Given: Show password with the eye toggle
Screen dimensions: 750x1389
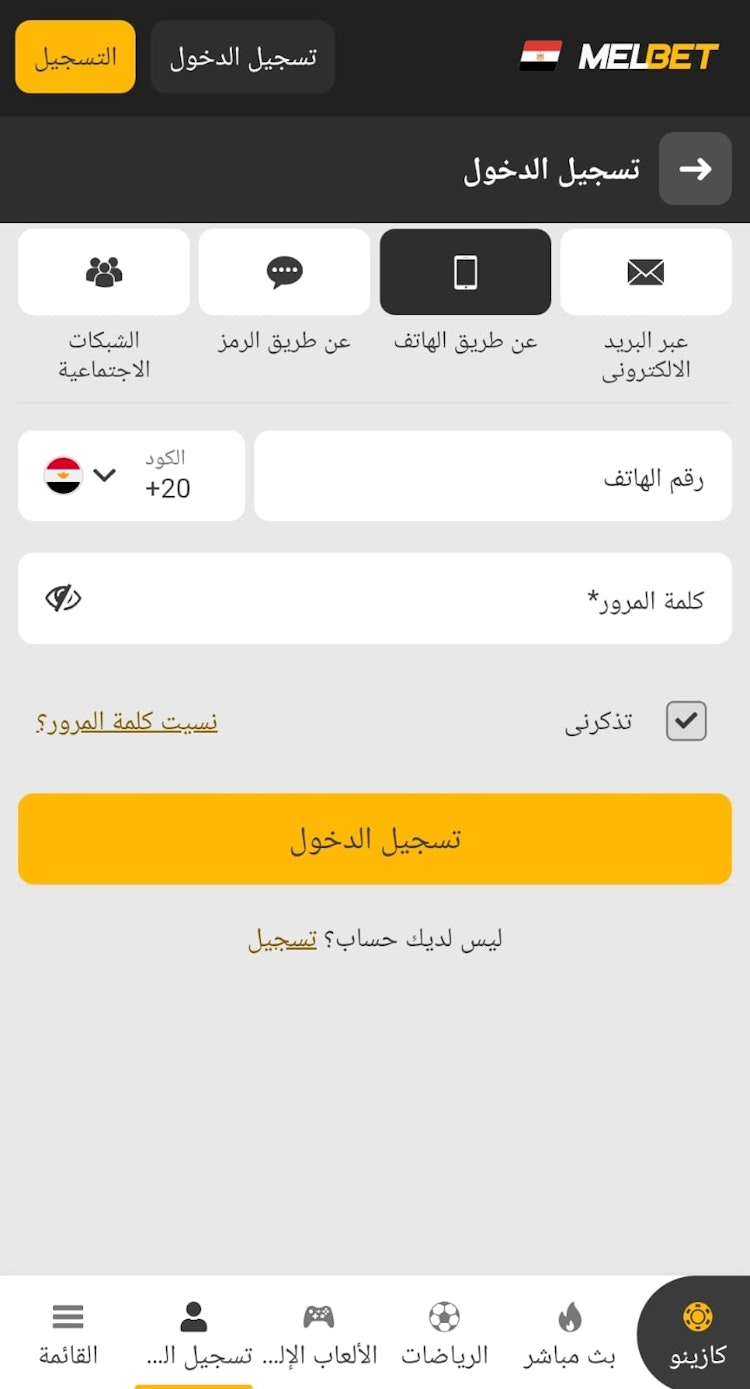Looking at the screenshot, I should coord(65,598).
